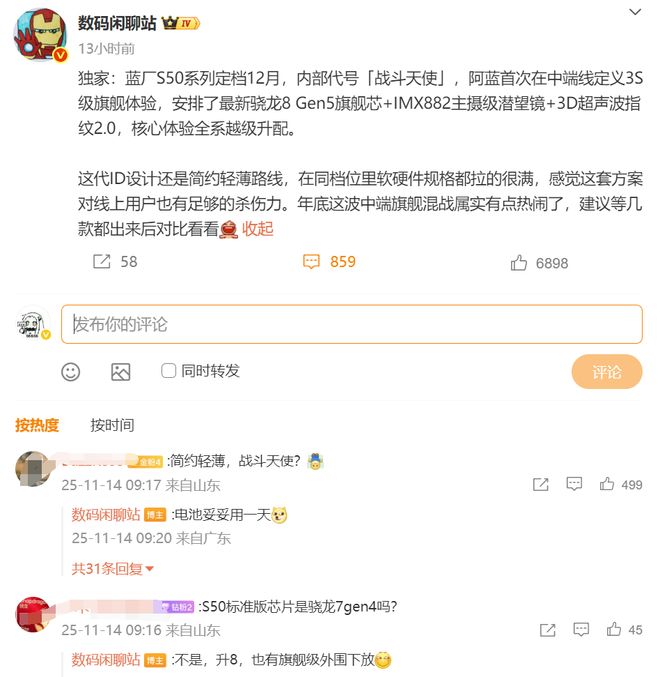The height and width of the screenshot is (677, 660).
Task: Open the emoji picker for the comment
Action: tap(71, 372)
